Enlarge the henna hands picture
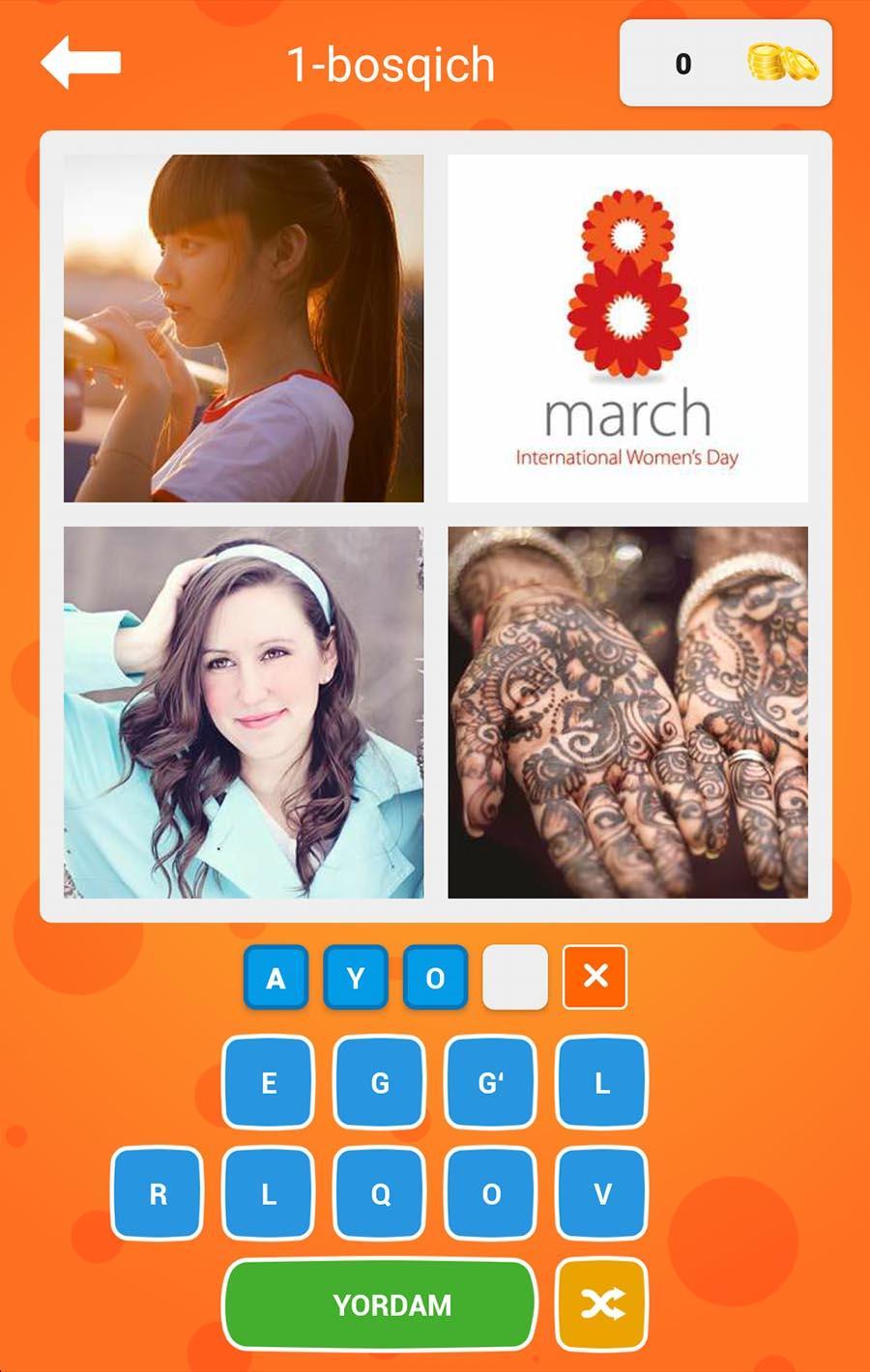This screenshot has height=1372, width=870. [x=627, y=712]
